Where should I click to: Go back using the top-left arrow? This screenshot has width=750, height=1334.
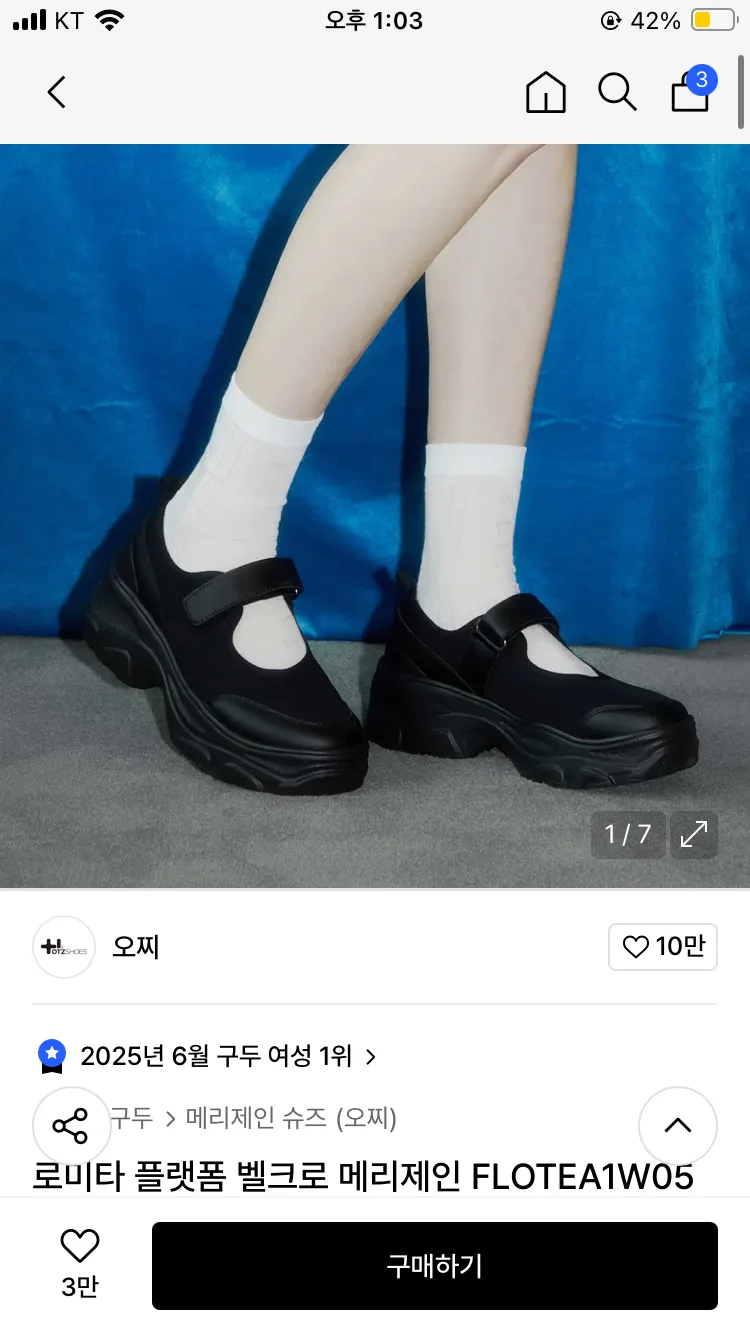click(57, 92)
